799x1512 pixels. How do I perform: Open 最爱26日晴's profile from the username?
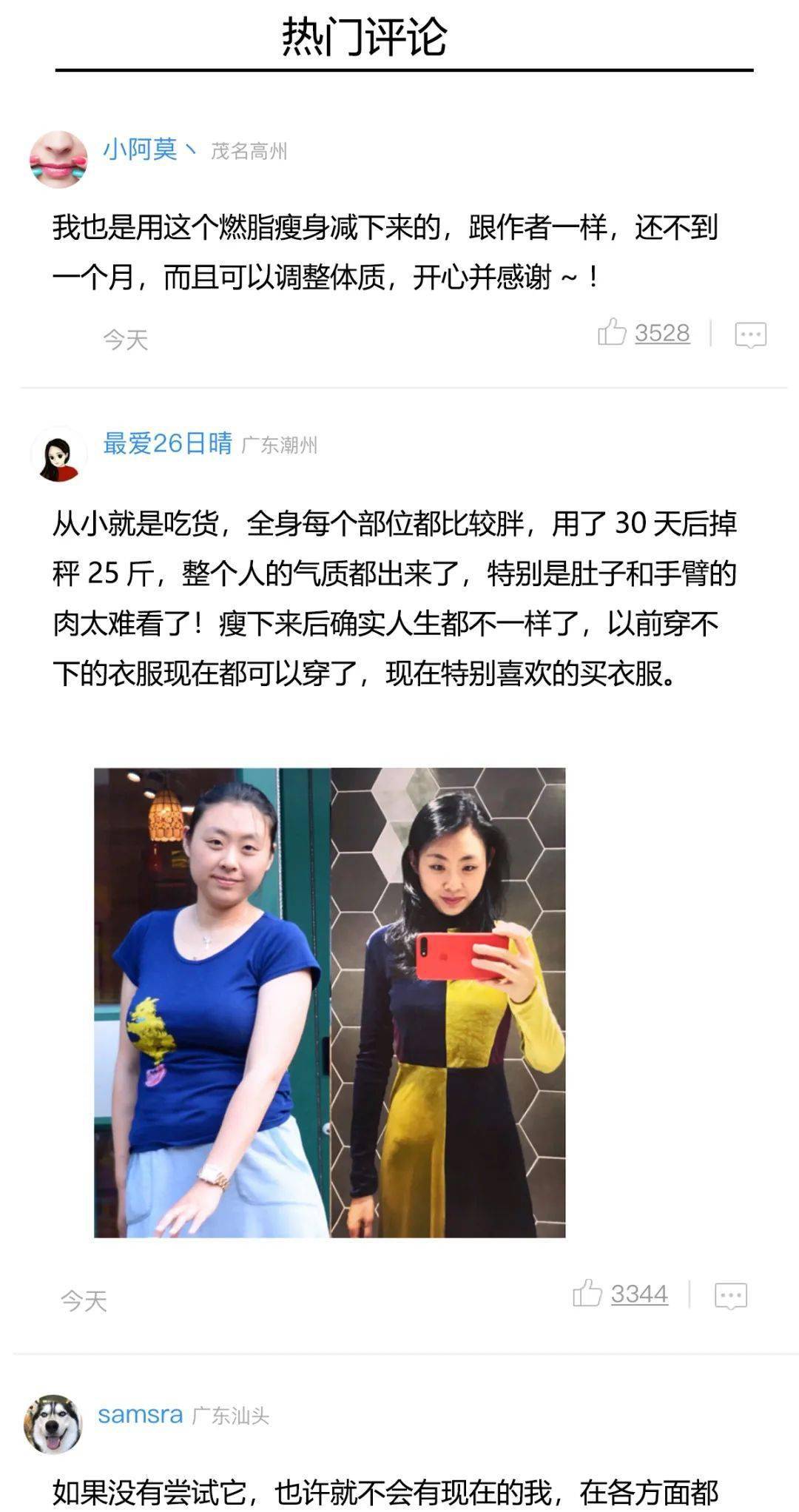click(x=168, y=443)
